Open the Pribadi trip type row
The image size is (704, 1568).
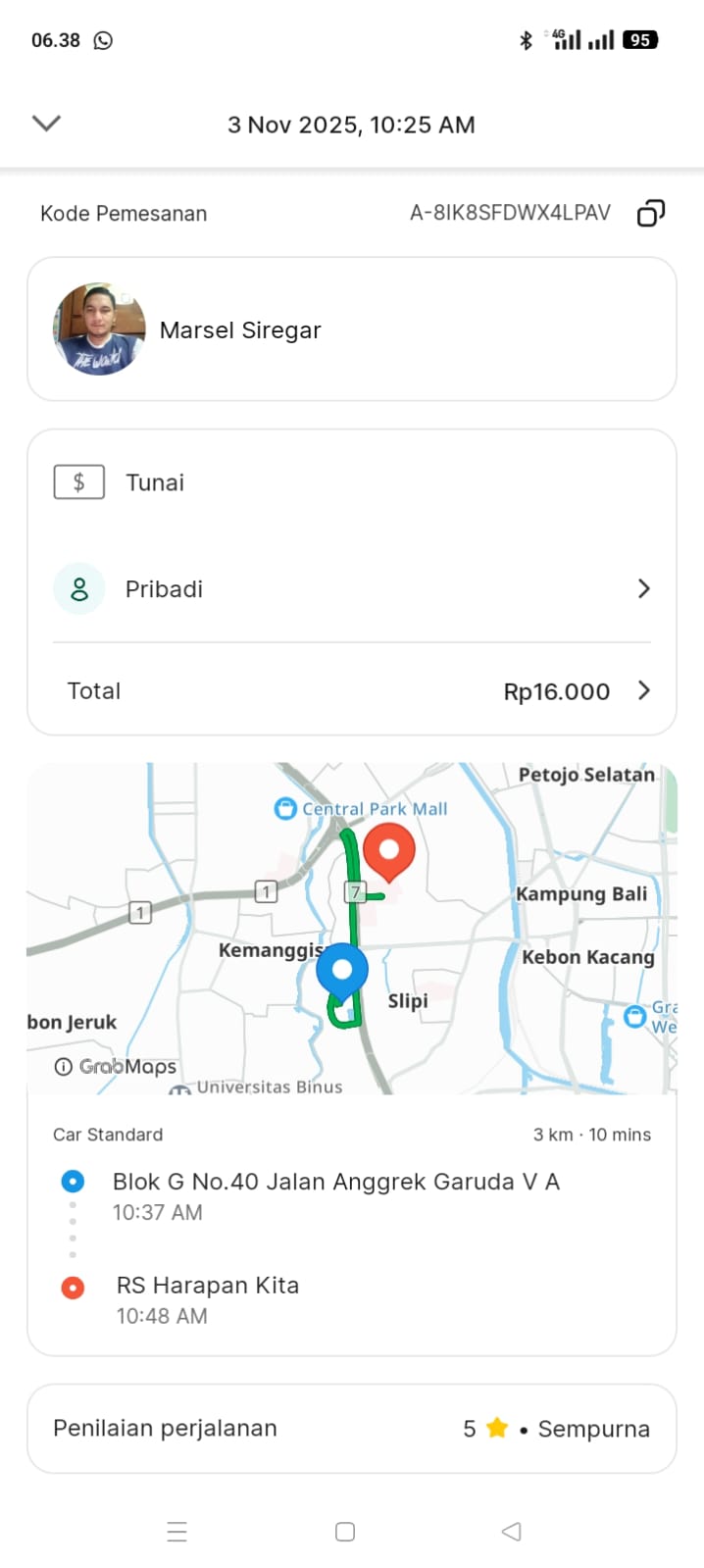[x=351, y=588]
